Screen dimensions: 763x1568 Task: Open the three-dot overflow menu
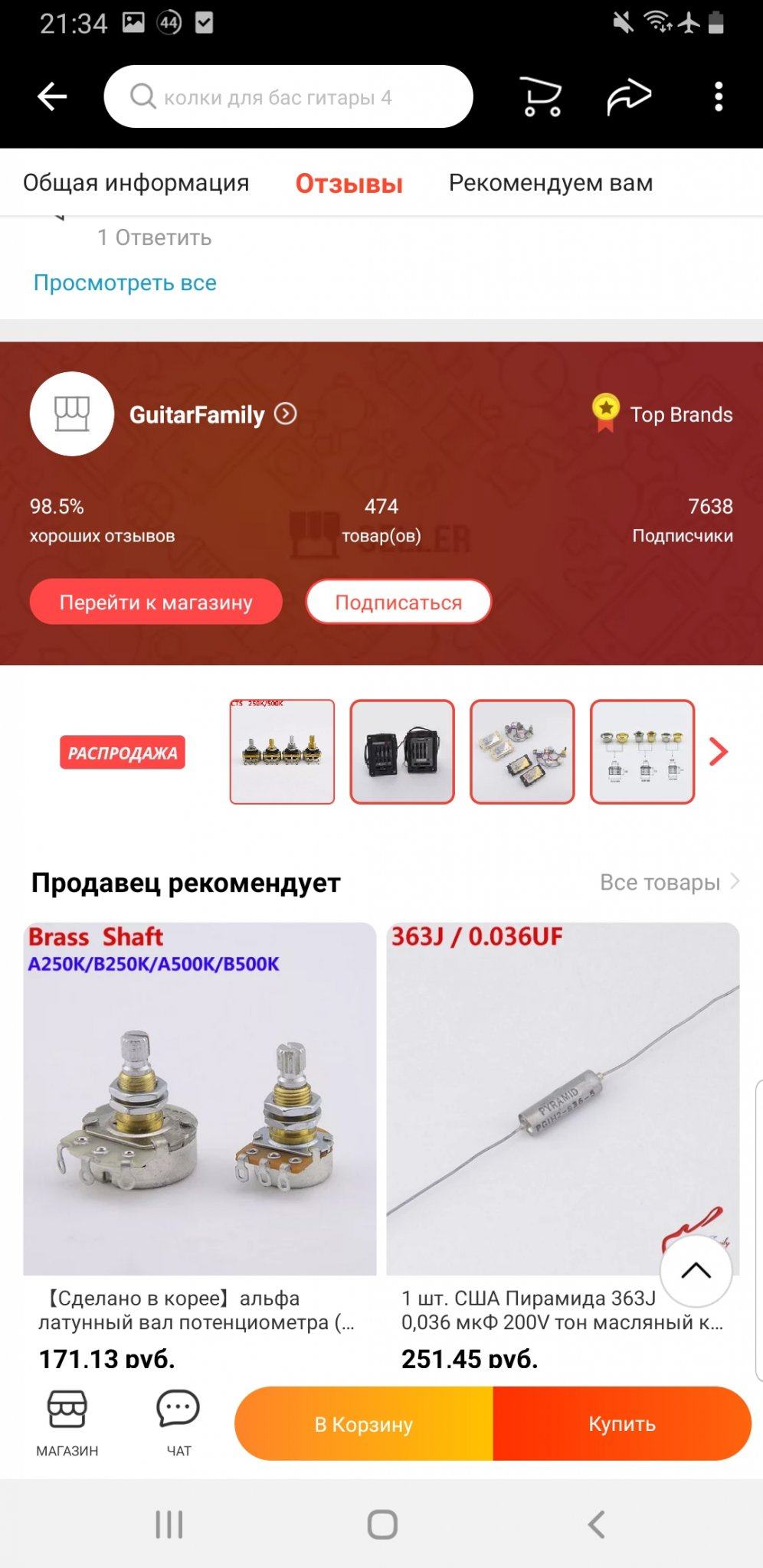(718, 97)
